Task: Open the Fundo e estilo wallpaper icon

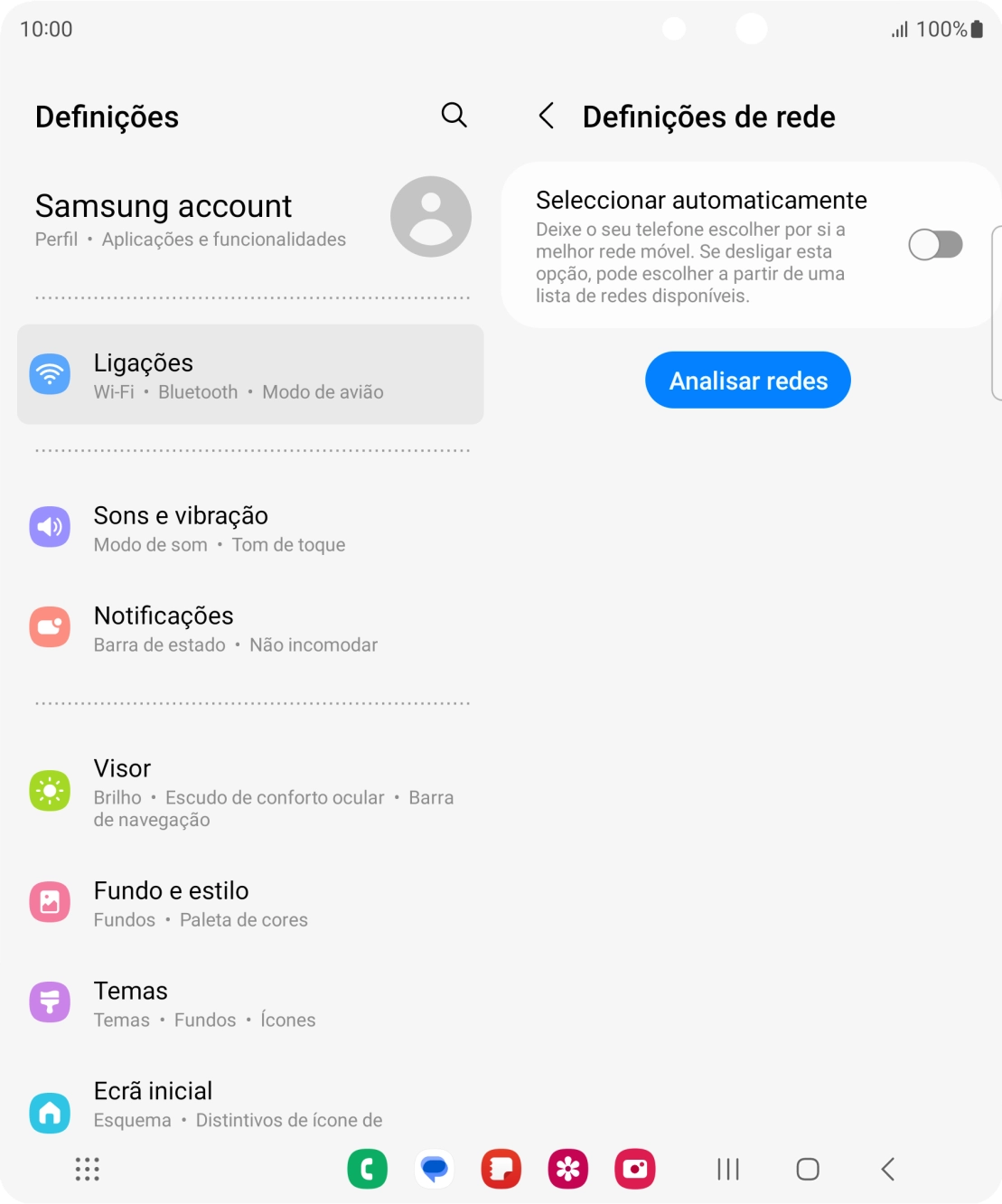Action: click(50, 901)
